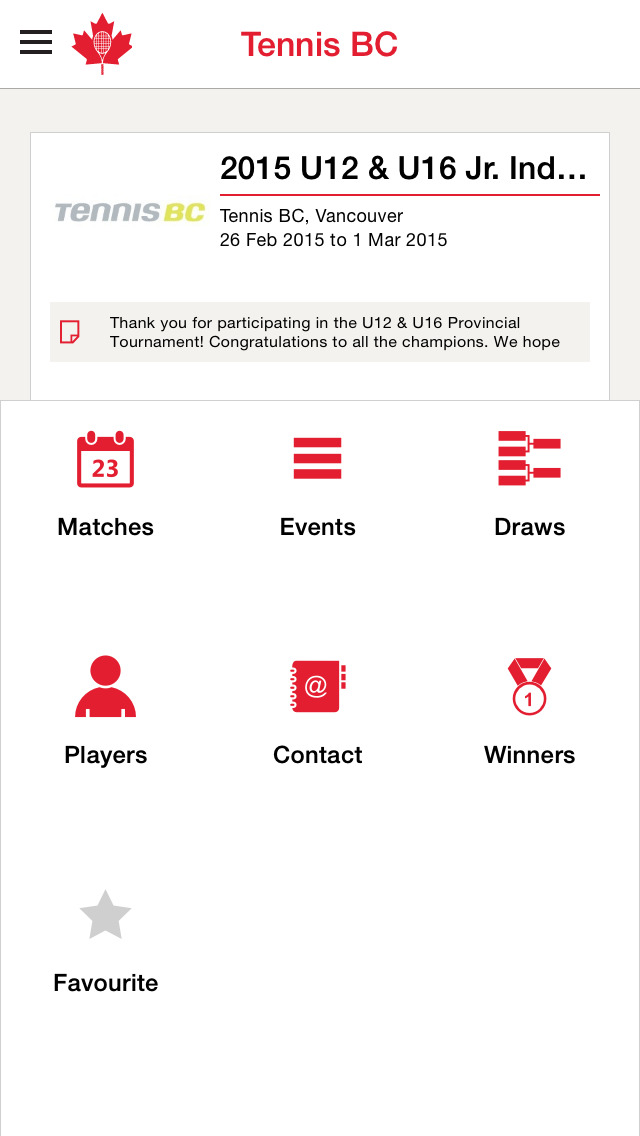The image size is (640, 1136).
Task: Open the hamburger drawer menu
Action: pyautogui.click(x=36, y=42)
